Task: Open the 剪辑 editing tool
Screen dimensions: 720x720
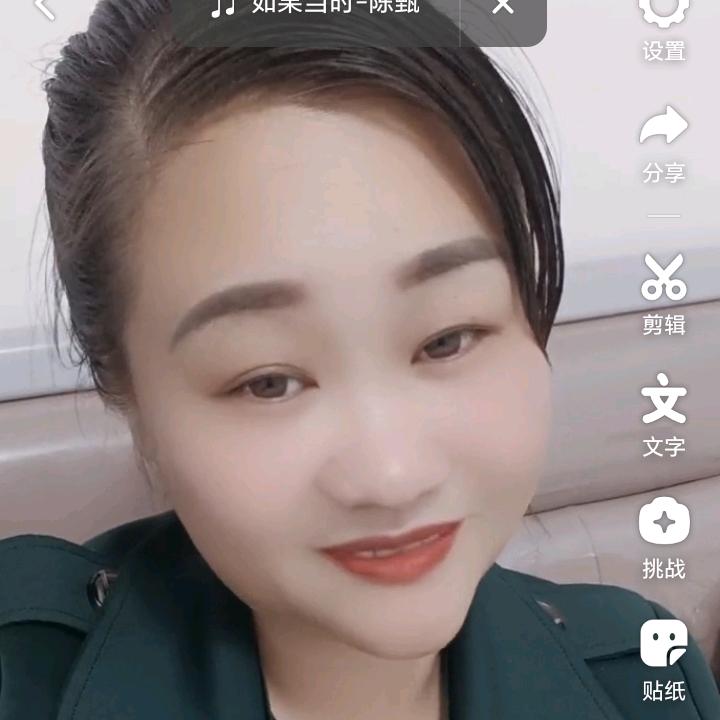Action: pos(664,293)
